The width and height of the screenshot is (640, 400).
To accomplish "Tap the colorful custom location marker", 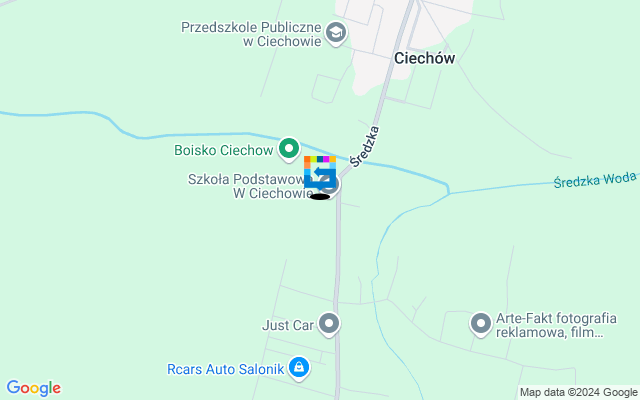I will (319, 172).
